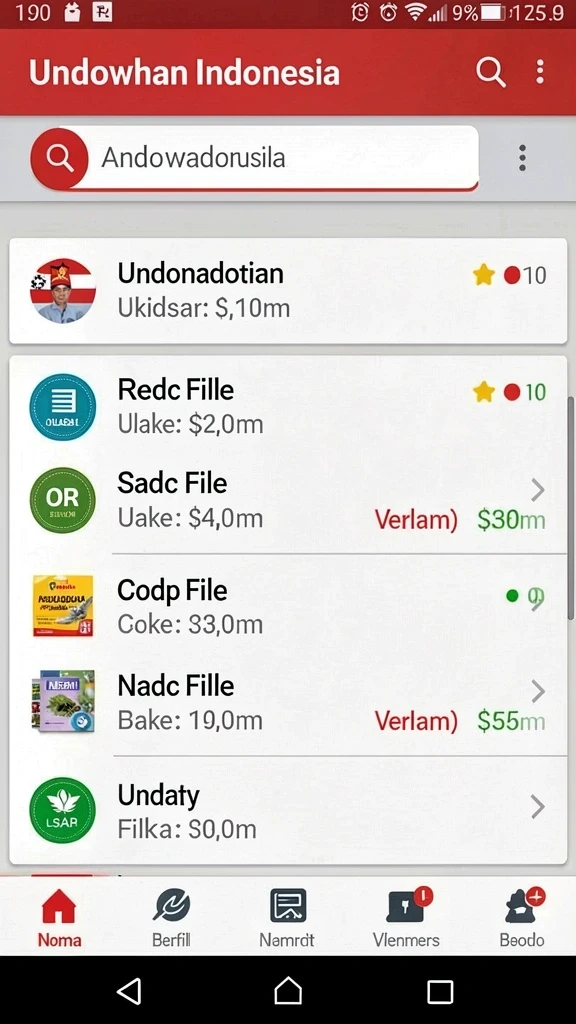Screen dimensions: 576x1024
Task: Open the Undonadotian card
Action: click(x=288, y=291)
